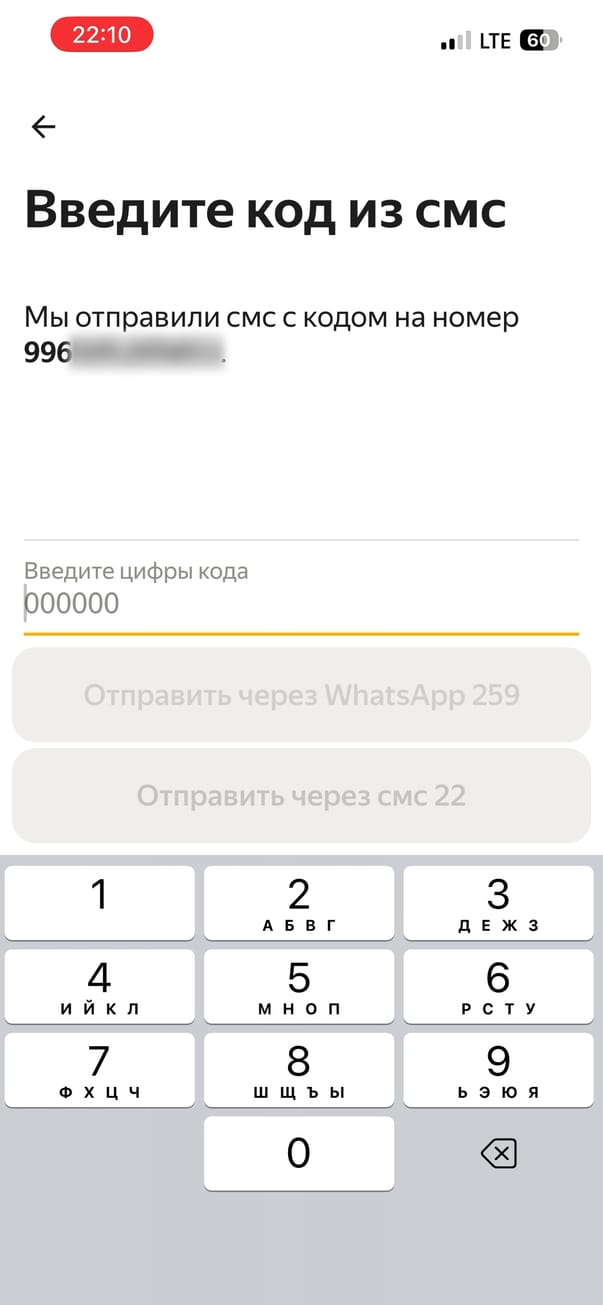Tap the send via WhatsApp button
This screenshot has height=1305, width=603.
pyautogui.click(x=301, y=695)
